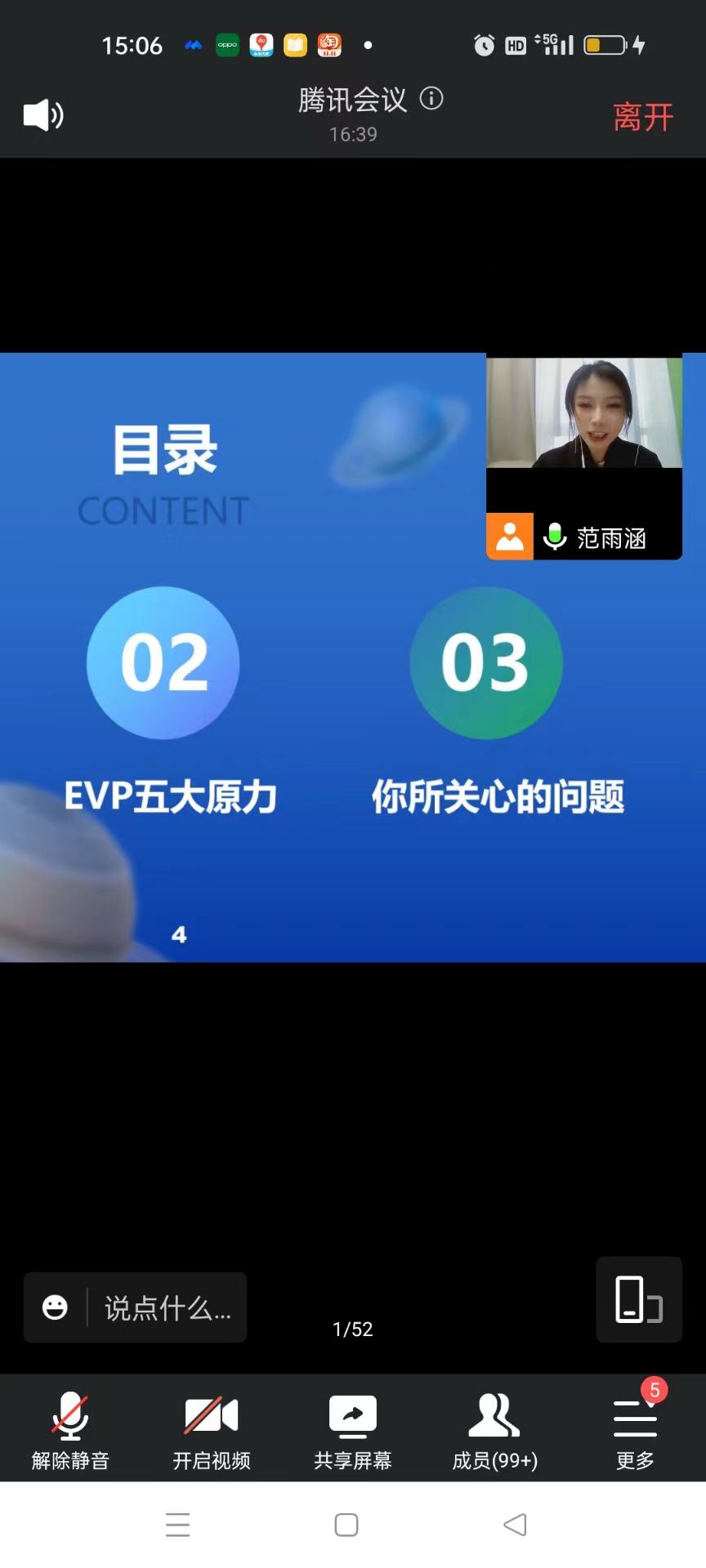Open recent apps from navigation bar
This screenshot has width=706, height=1568.
(x=177, y=1525)
